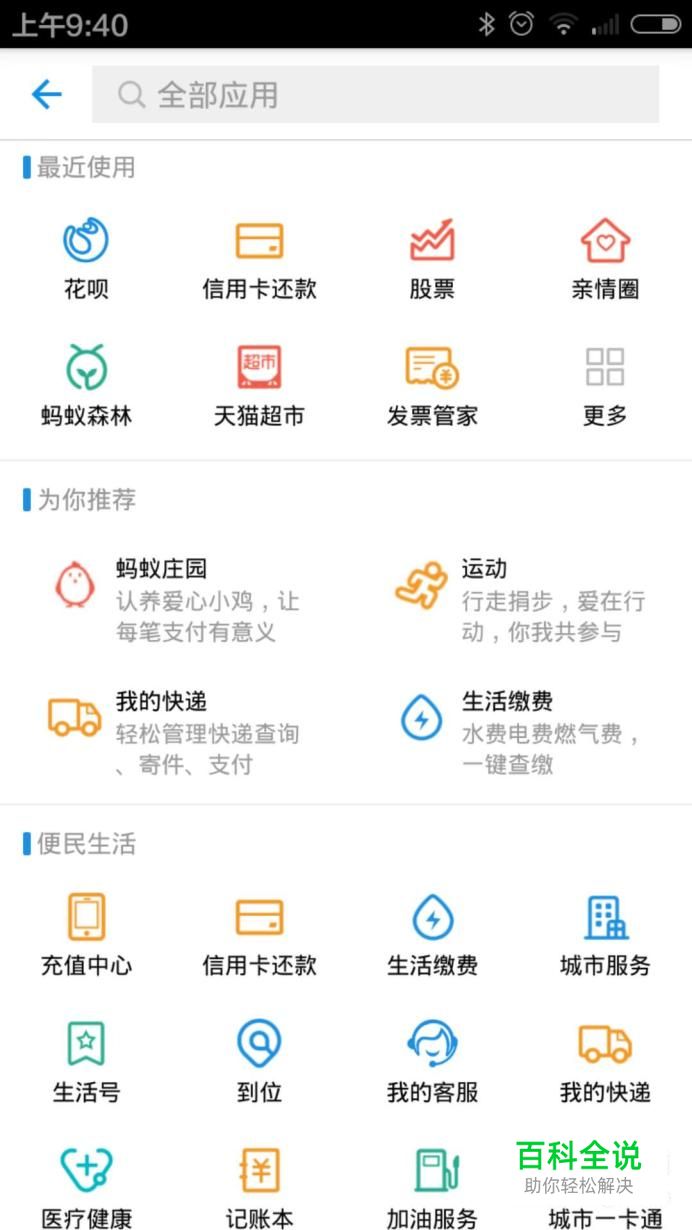Tap 更多 in recently used apps

tap(605, 386)
